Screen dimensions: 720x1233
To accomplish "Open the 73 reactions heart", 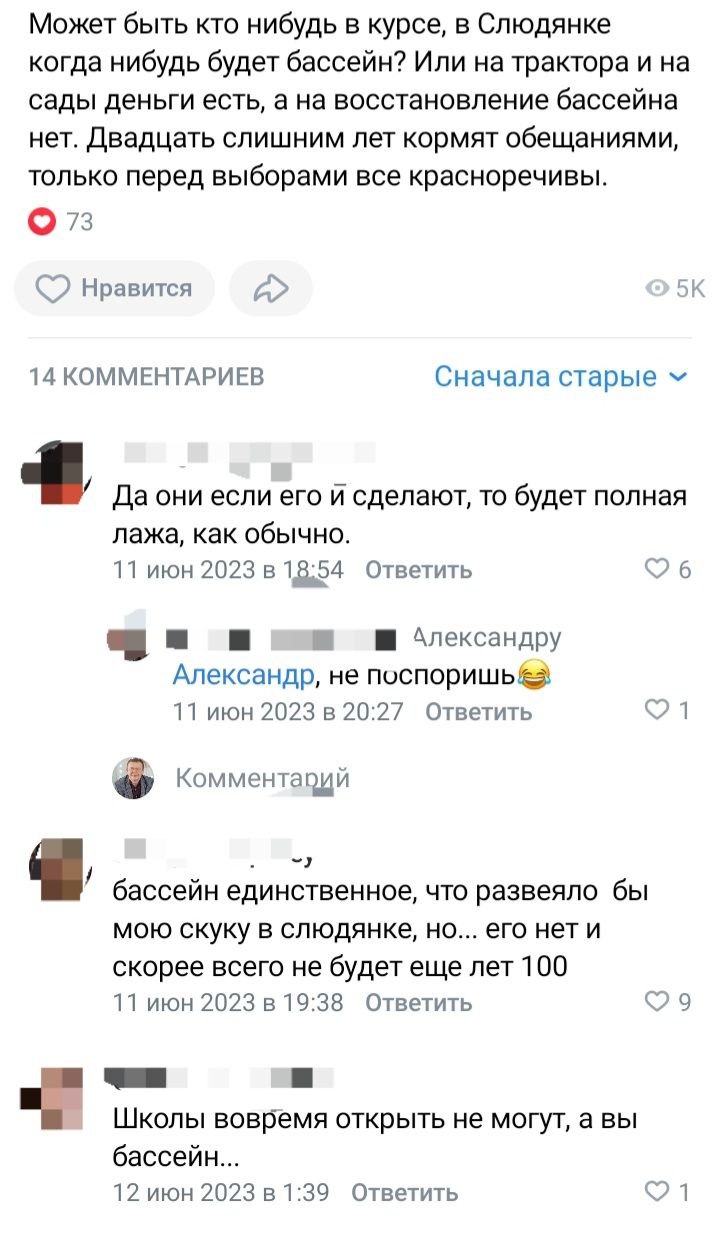I will 42,222.
